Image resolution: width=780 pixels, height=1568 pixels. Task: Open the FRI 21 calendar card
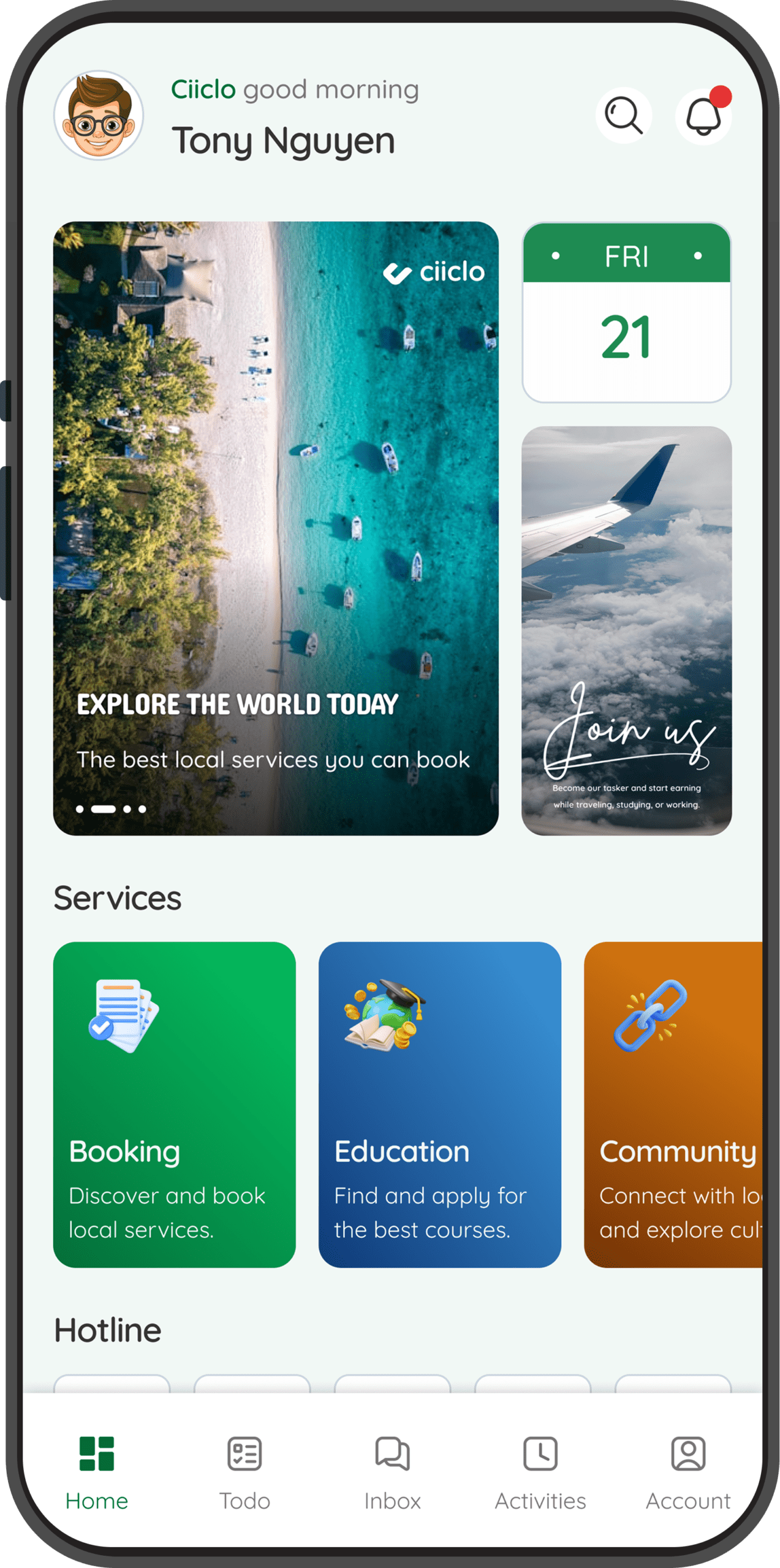point(626,312)
